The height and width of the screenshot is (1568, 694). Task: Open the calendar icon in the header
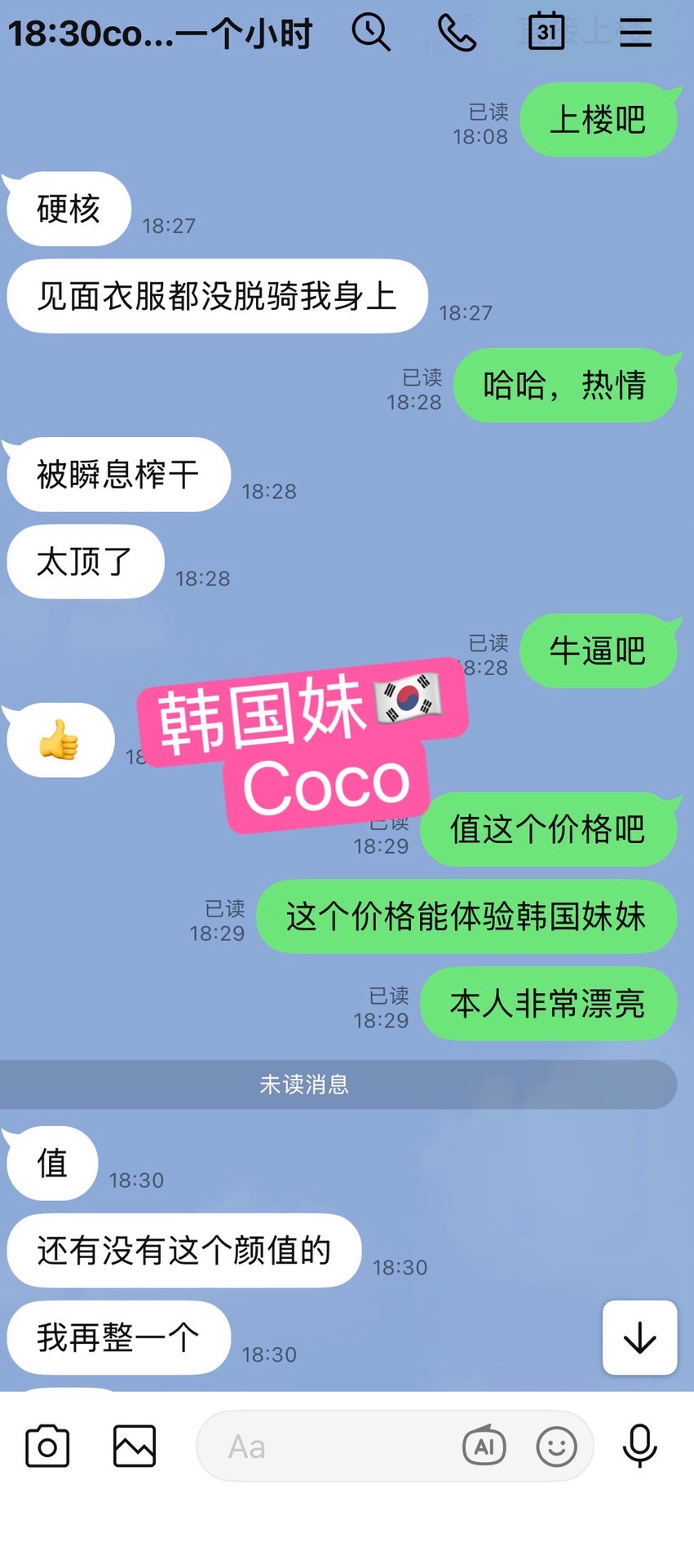tap(546, 33)
